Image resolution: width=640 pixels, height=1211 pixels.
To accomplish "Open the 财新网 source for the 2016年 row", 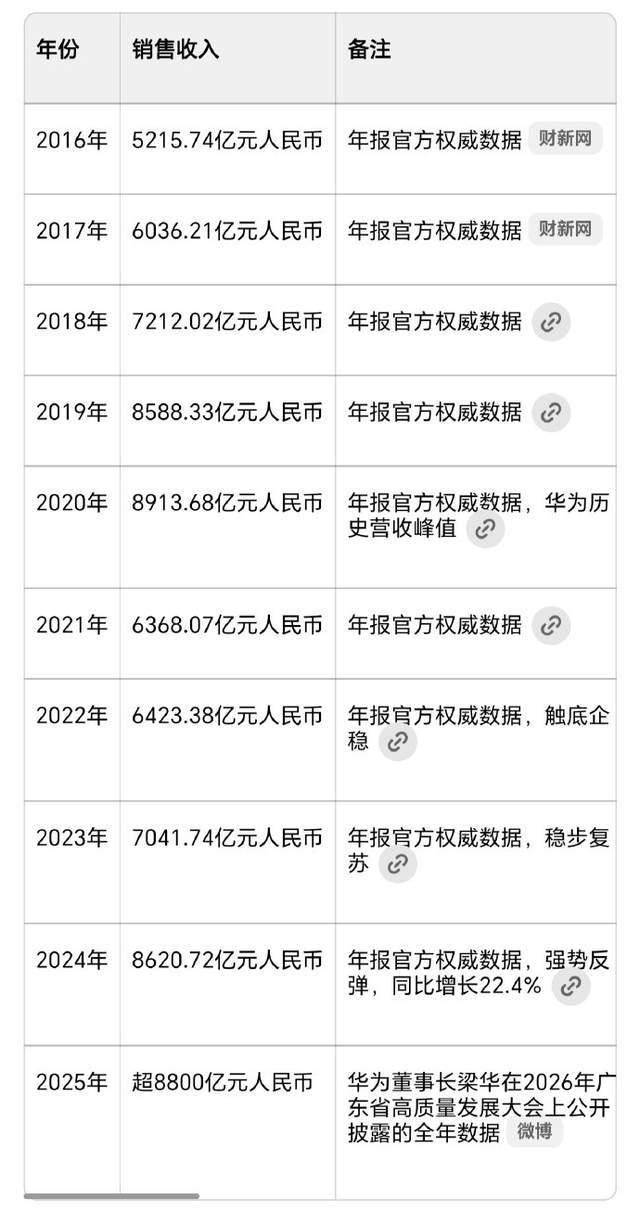I will [x=565, y=139].
